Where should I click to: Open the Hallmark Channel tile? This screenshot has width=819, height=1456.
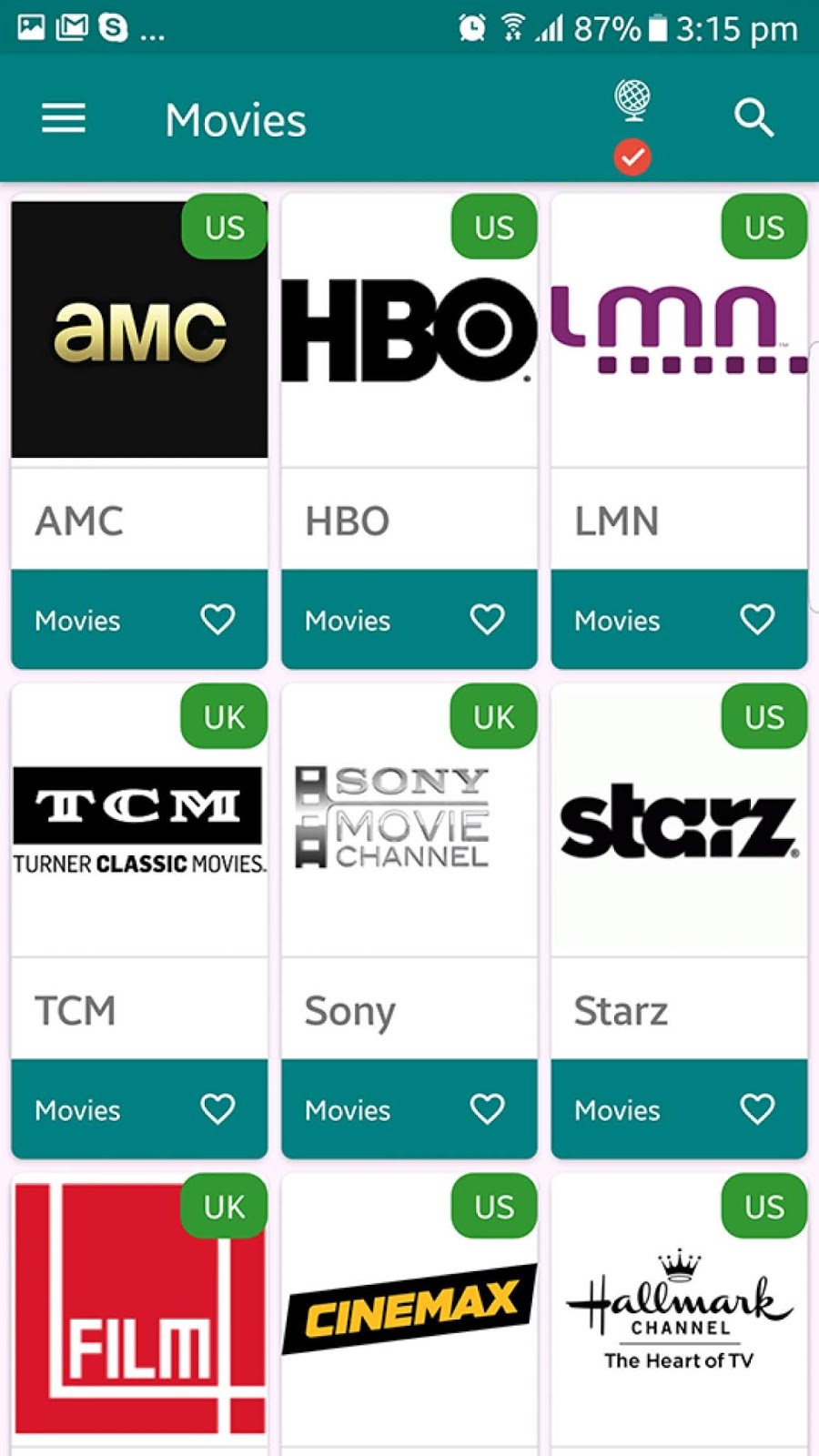(679, 1310)
